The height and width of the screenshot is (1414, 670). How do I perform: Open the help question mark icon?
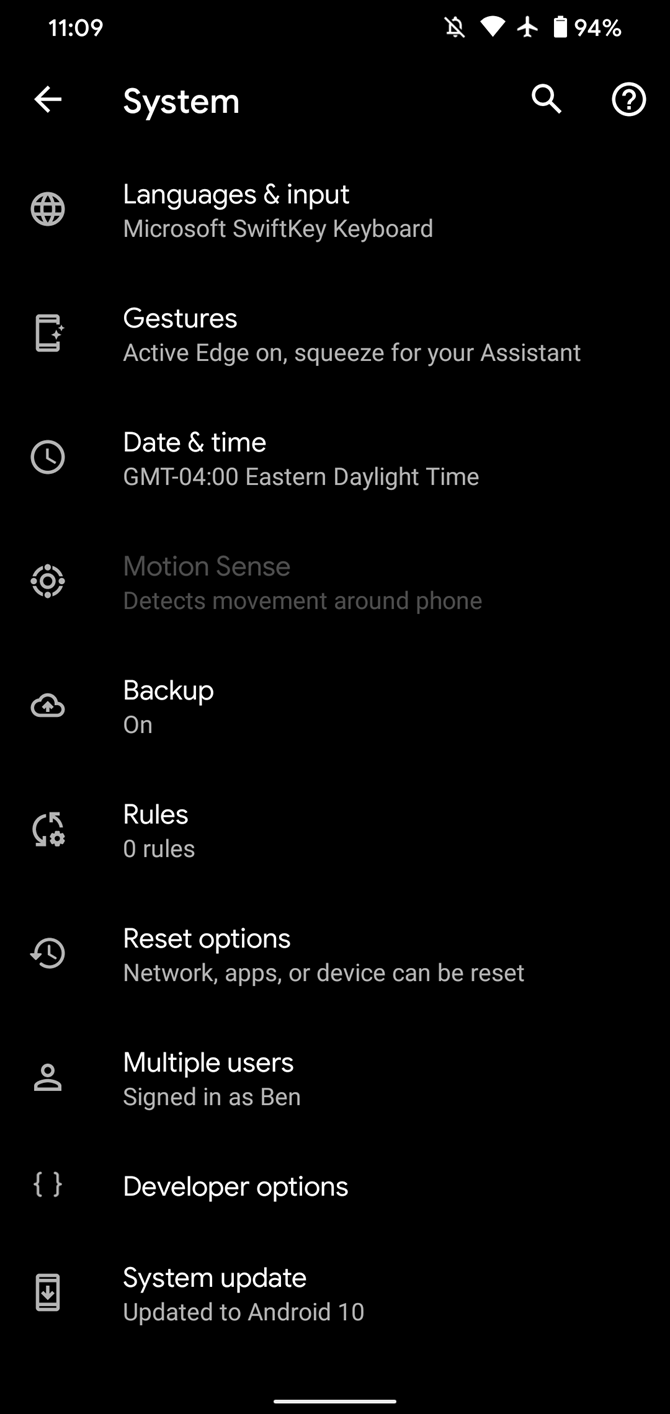(x=628, y=99)
